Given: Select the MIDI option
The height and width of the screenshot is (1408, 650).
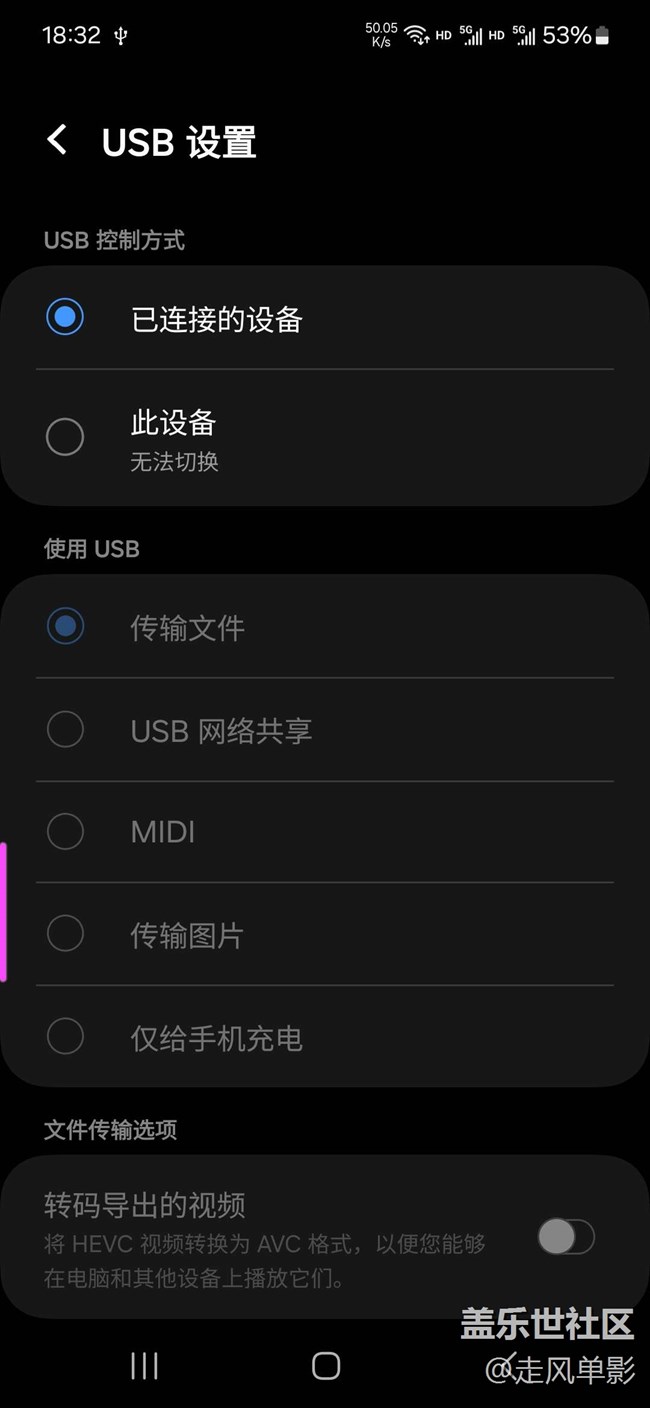Looking at the screenshot, I should tap(325, 832).
